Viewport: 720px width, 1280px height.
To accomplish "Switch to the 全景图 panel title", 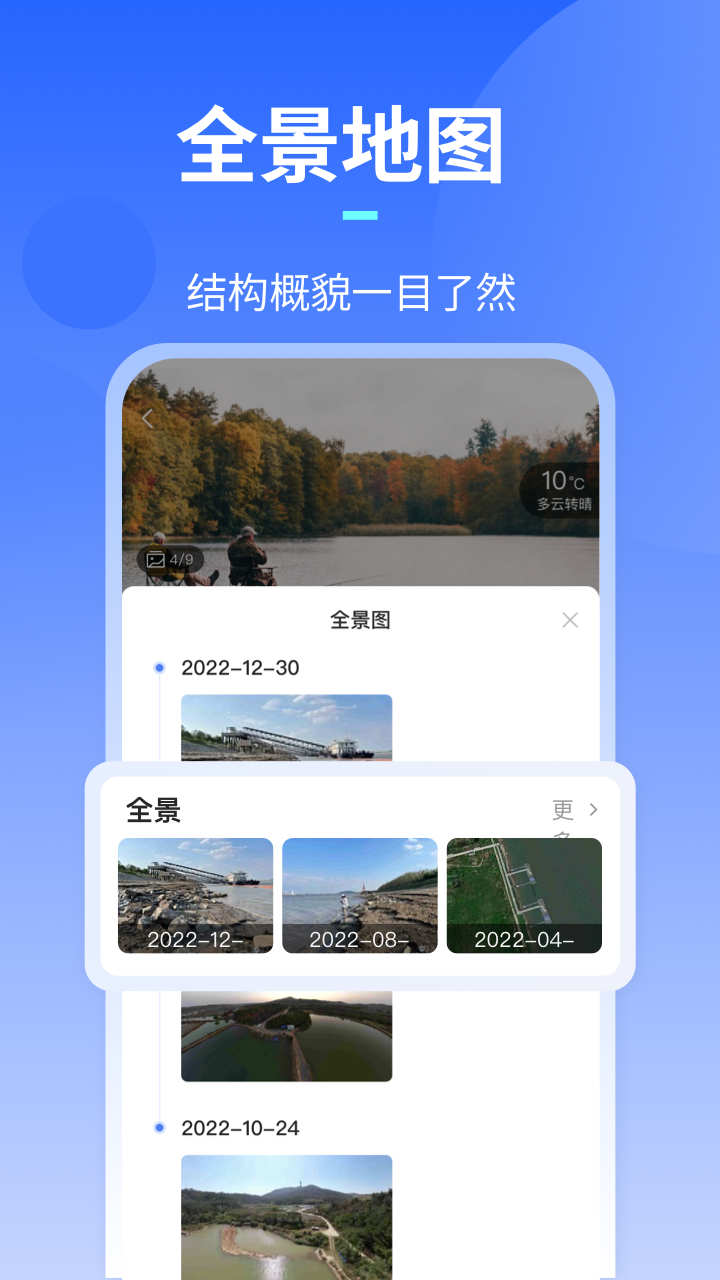I will [360, 620].
